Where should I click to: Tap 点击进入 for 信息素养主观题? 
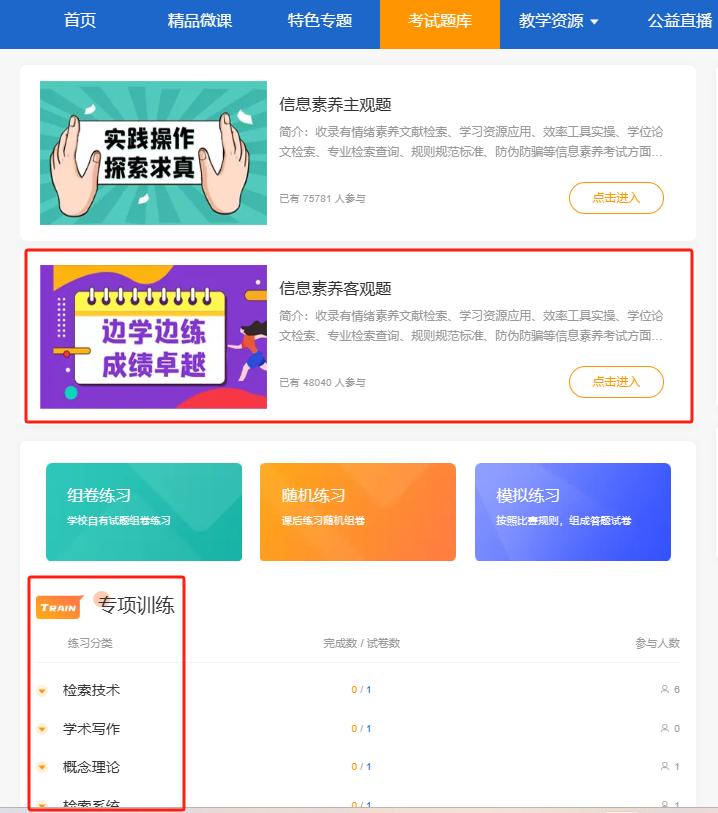click(616, 198)
